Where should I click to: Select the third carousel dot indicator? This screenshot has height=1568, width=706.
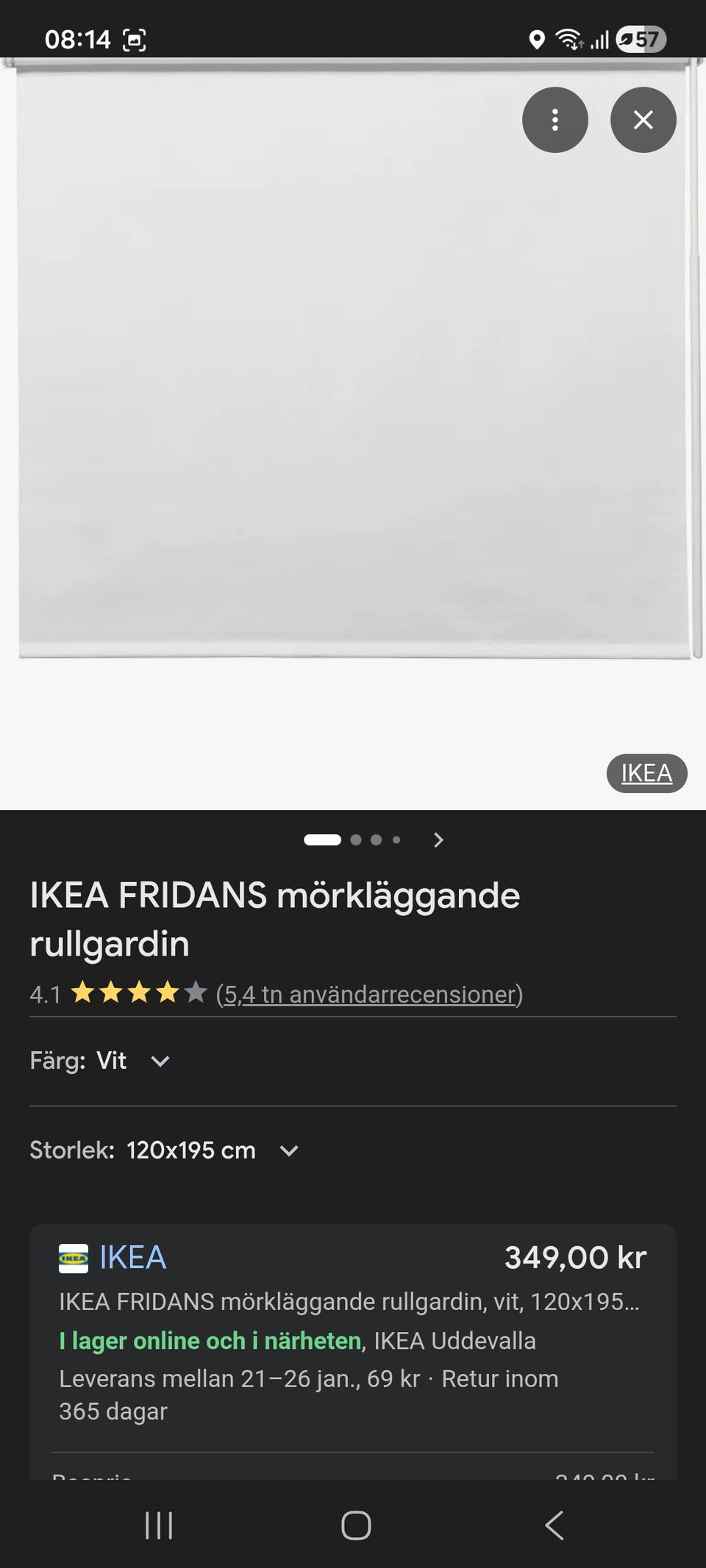coord(377,840)
